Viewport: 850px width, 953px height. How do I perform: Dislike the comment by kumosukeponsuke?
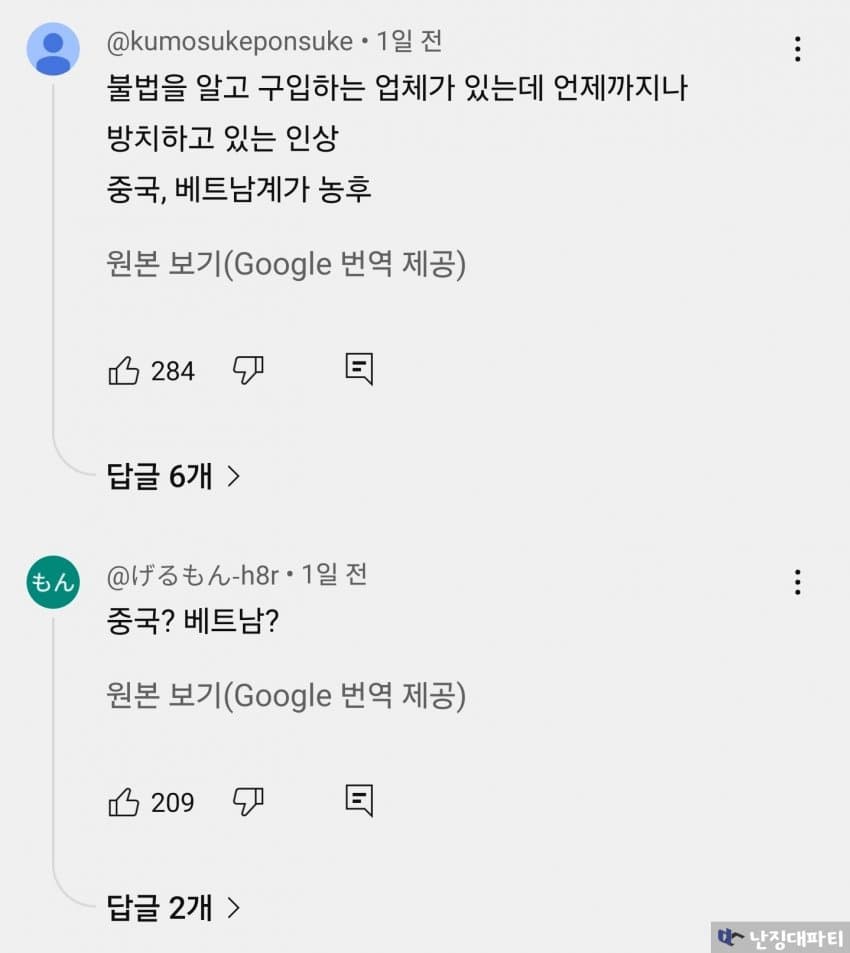(x=248, y=371)
